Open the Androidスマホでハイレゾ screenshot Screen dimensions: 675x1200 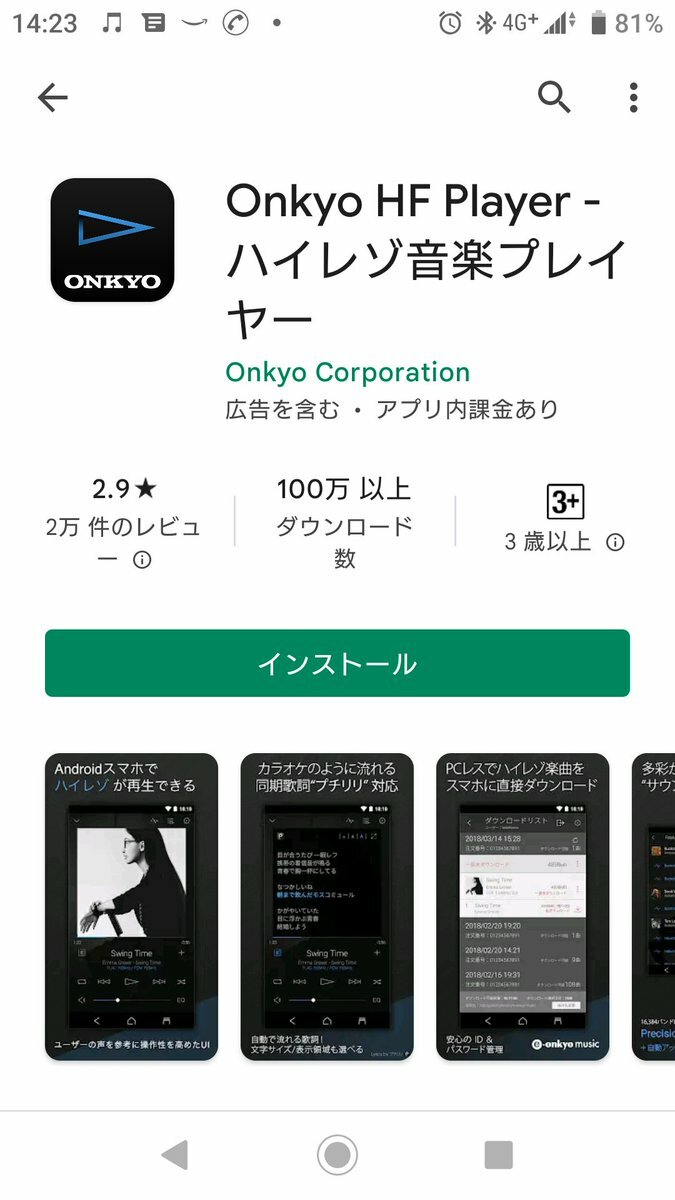point(131,907)
